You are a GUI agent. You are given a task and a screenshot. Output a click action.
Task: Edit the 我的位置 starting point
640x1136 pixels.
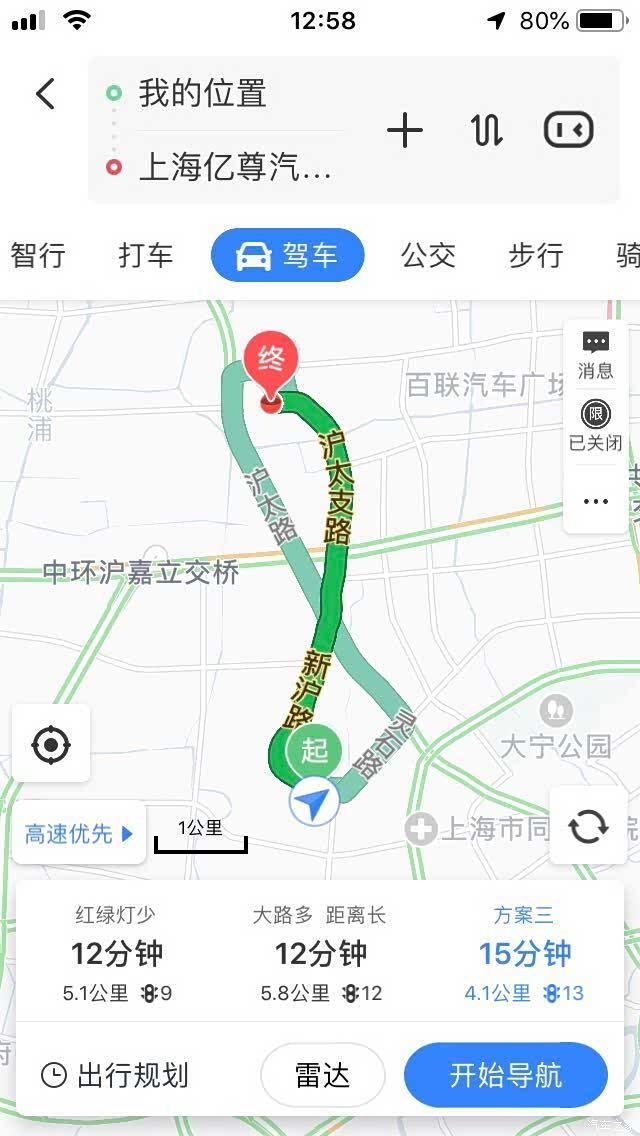pos(225,94)
